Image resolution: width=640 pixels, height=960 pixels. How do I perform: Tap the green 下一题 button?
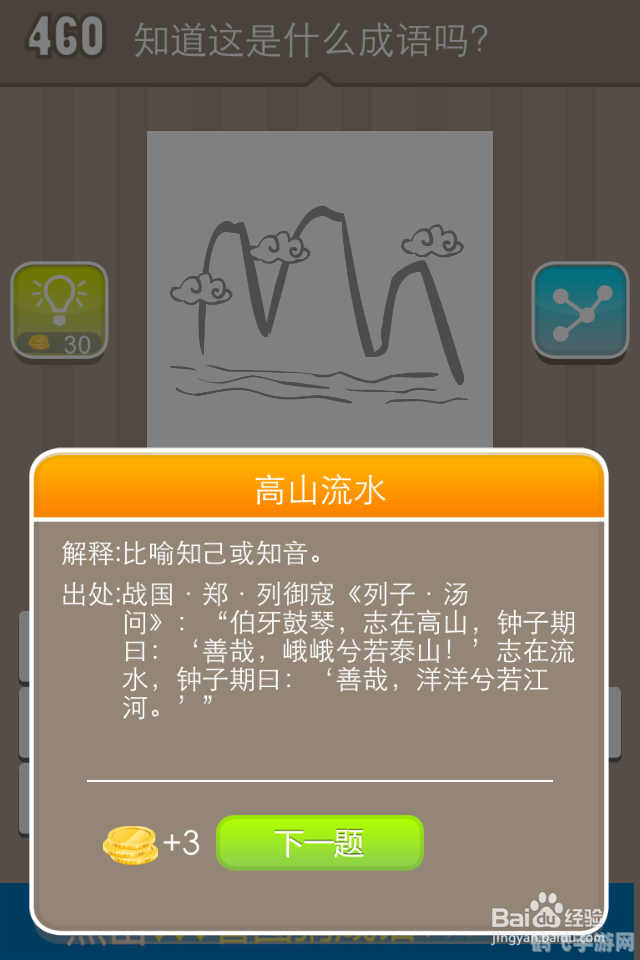pyautogui.click(x=320, y=843)
